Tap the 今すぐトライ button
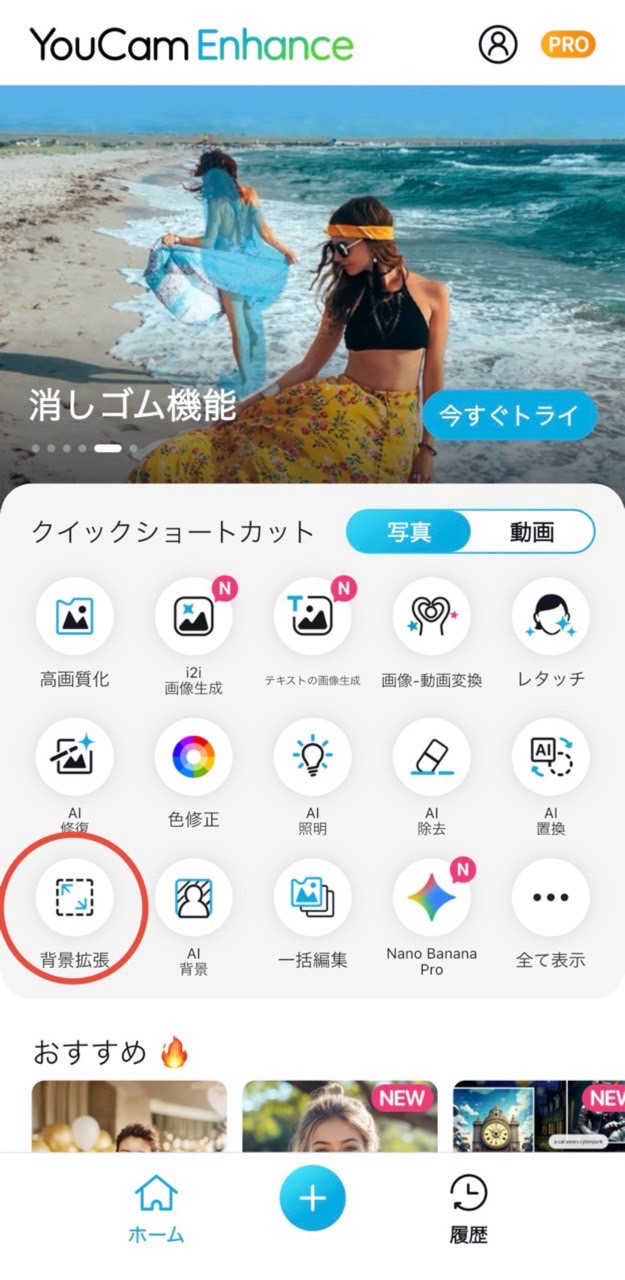 tap(509, 416)
